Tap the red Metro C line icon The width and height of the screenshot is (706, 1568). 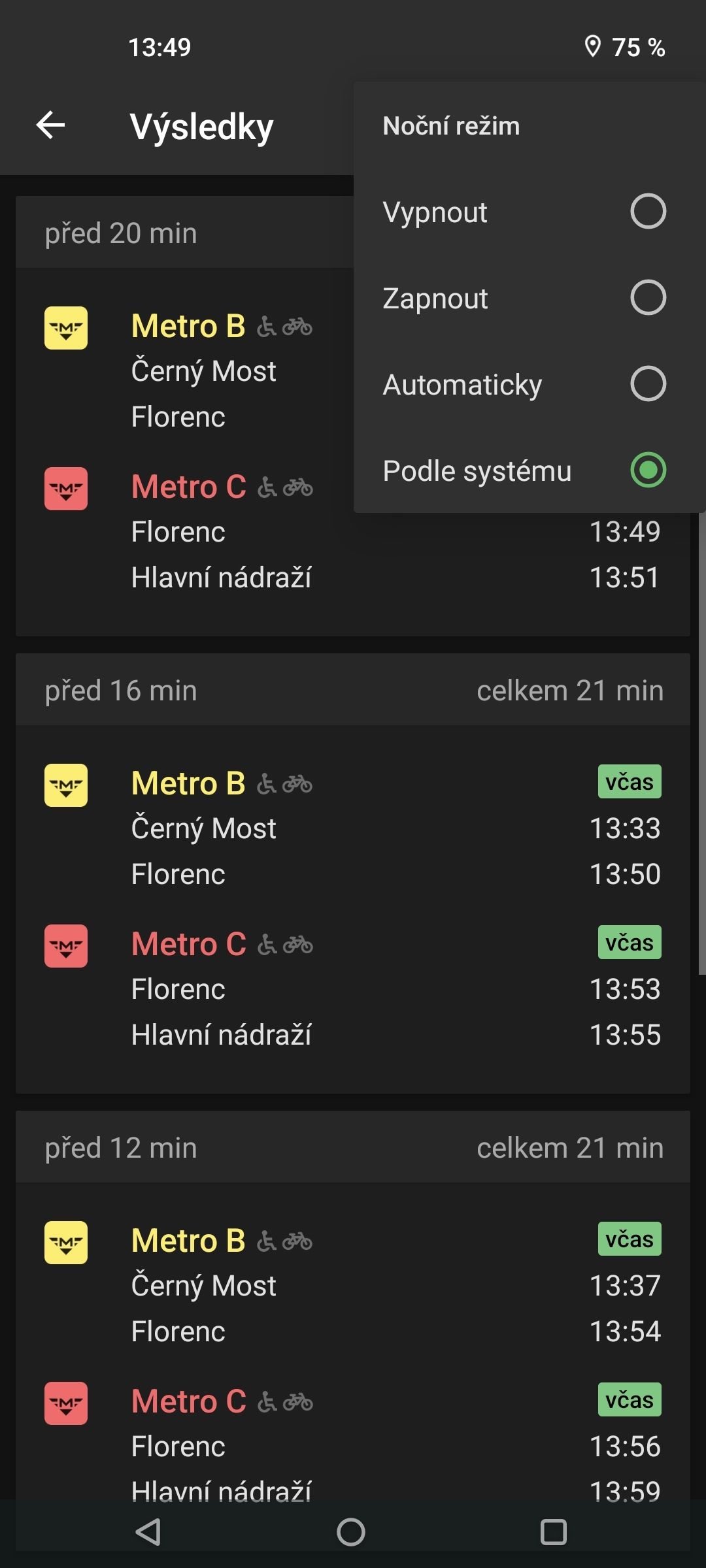click(65, 487)
